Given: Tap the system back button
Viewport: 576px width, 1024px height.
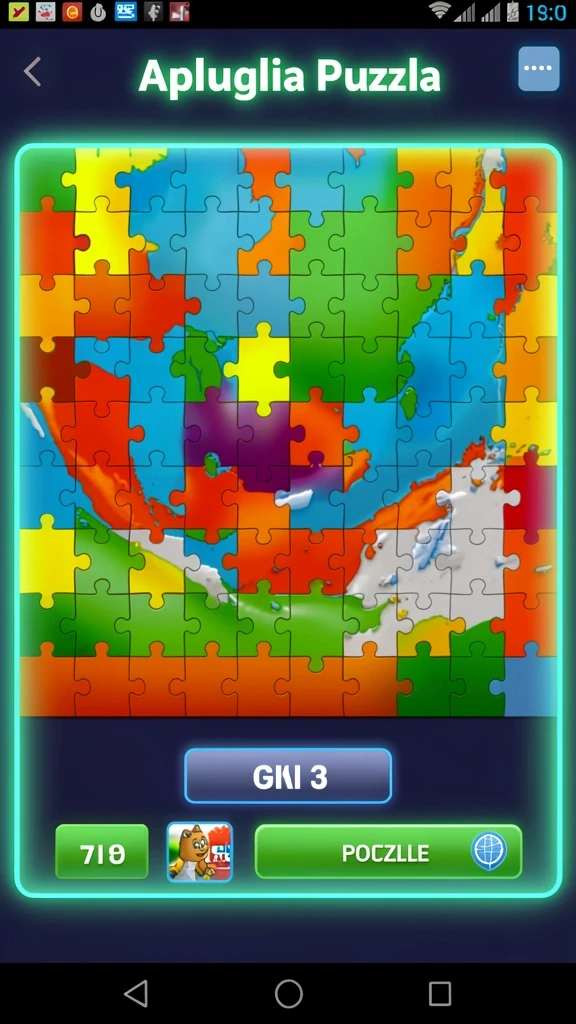Looking at the screenshot, I should click(x=136, y=994).
